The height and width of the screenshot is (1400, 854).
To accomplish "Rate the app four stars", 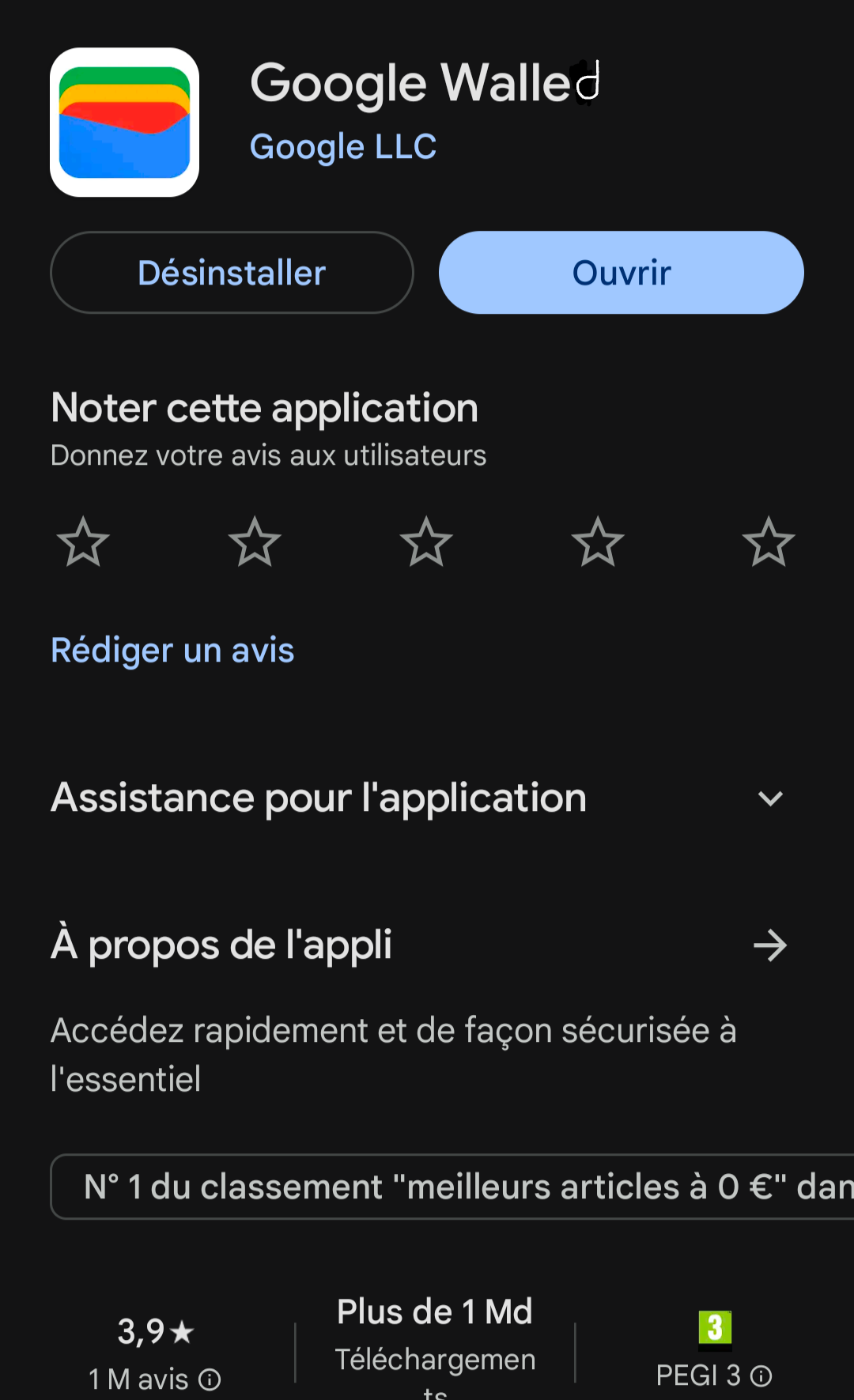I will coord(598,542).
